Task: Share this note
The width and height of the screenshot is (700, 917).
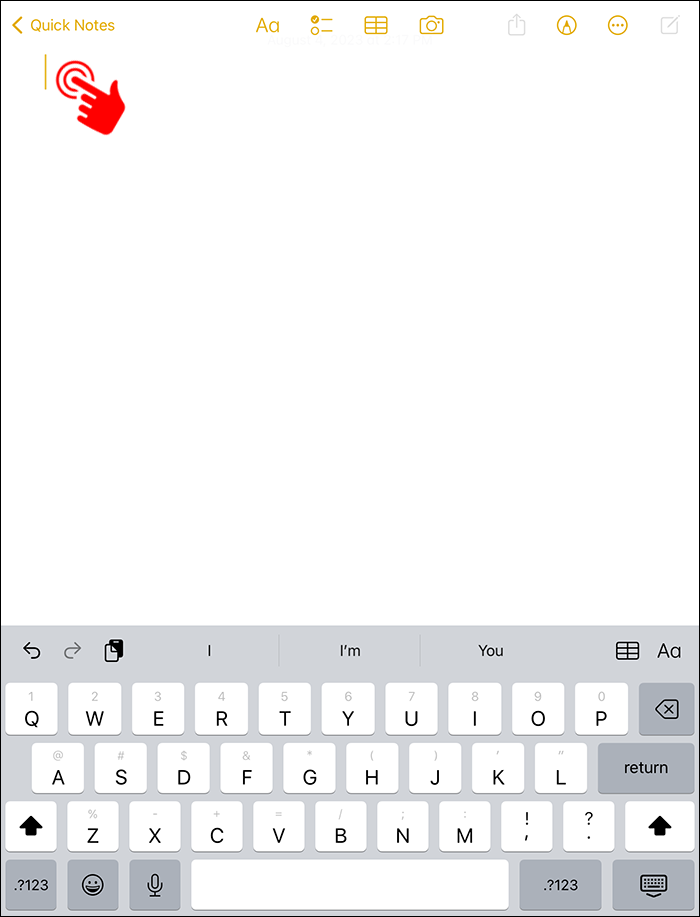Action: pyautogui.click(x=516, y=26)
